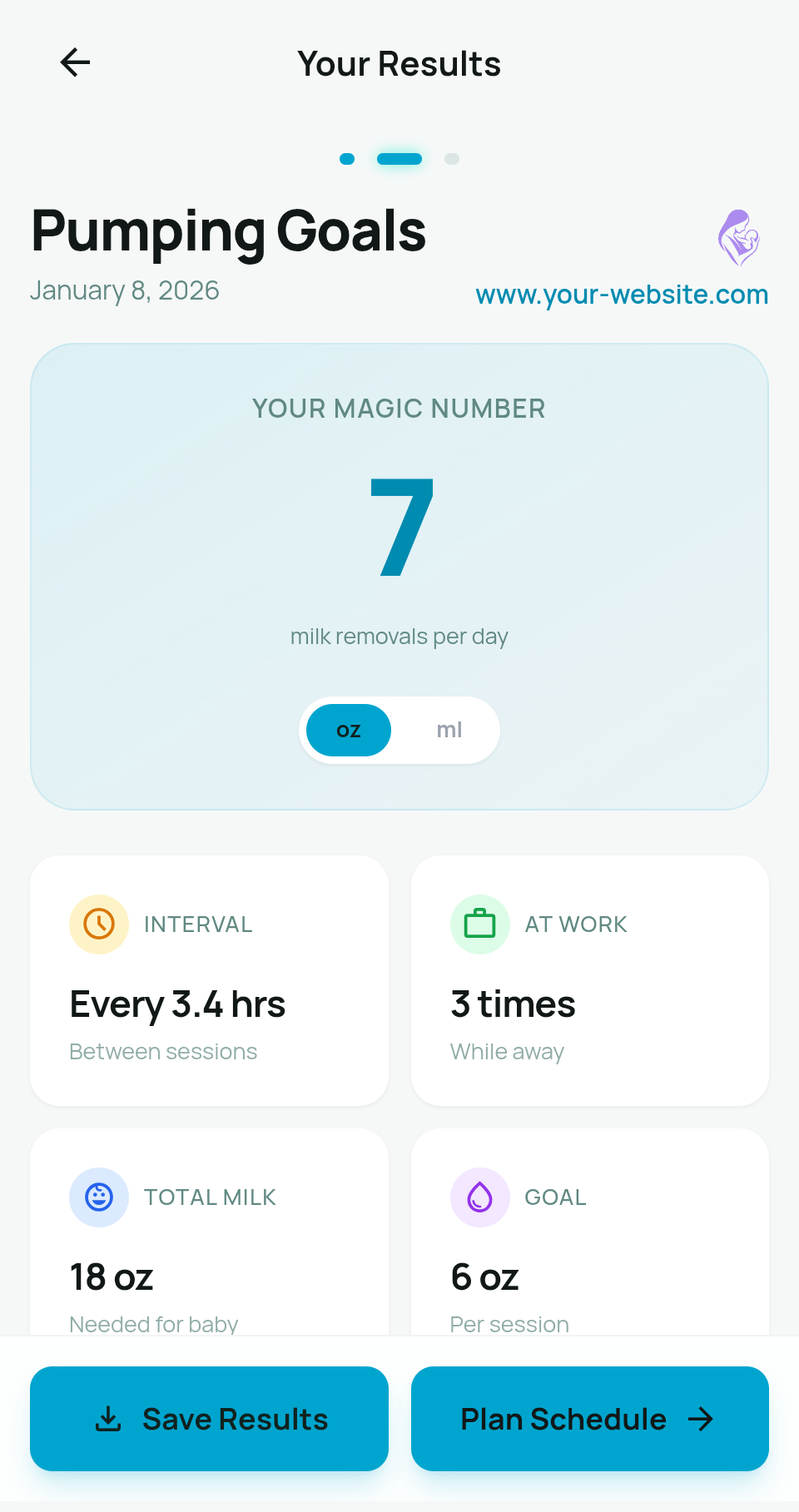Select the Pumping Goals heading
This screenshot has width=799, height=1512.
[x=228, y=231]
